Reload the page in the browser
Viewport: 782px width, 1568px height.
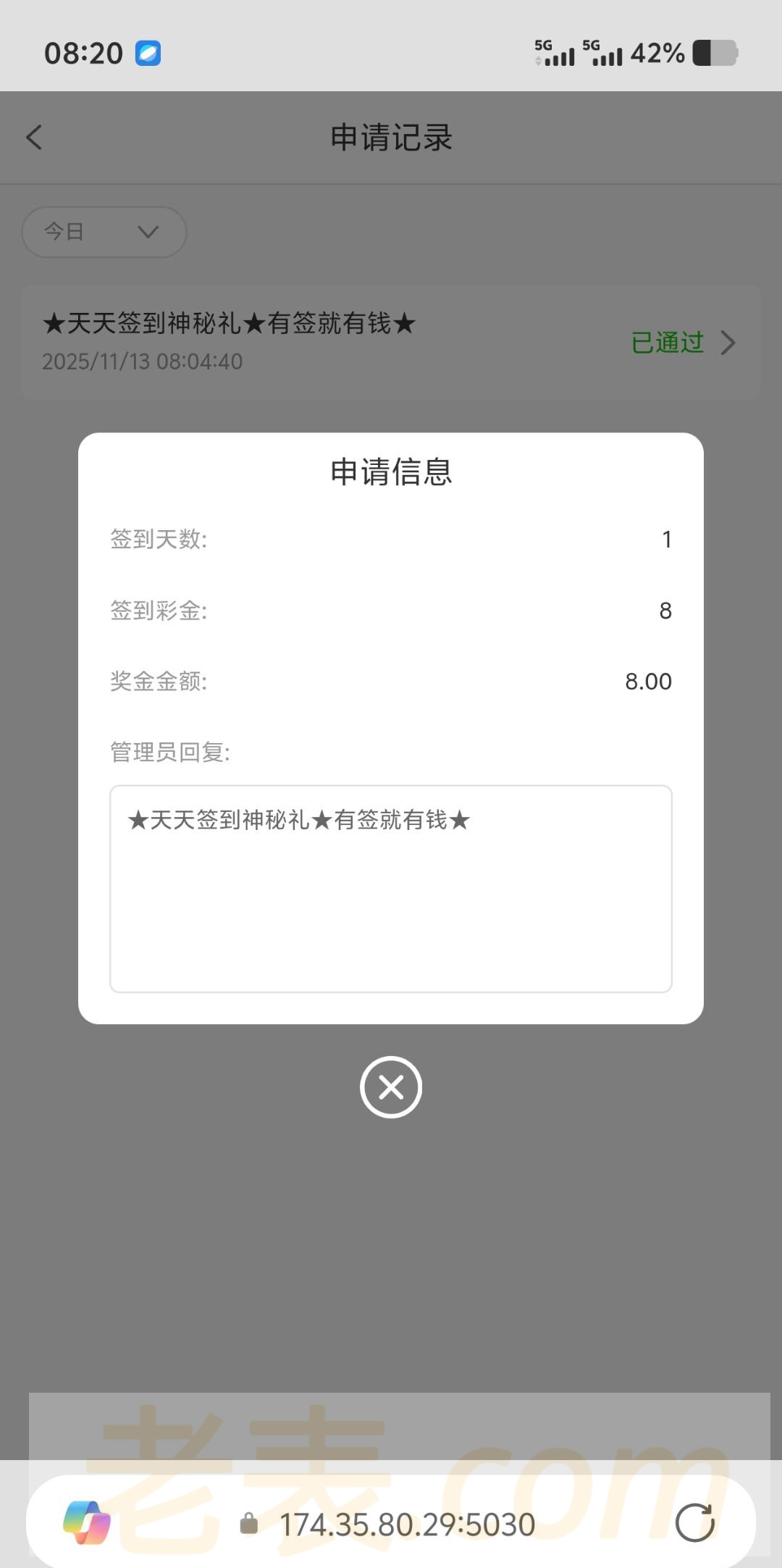point(694,1523)
